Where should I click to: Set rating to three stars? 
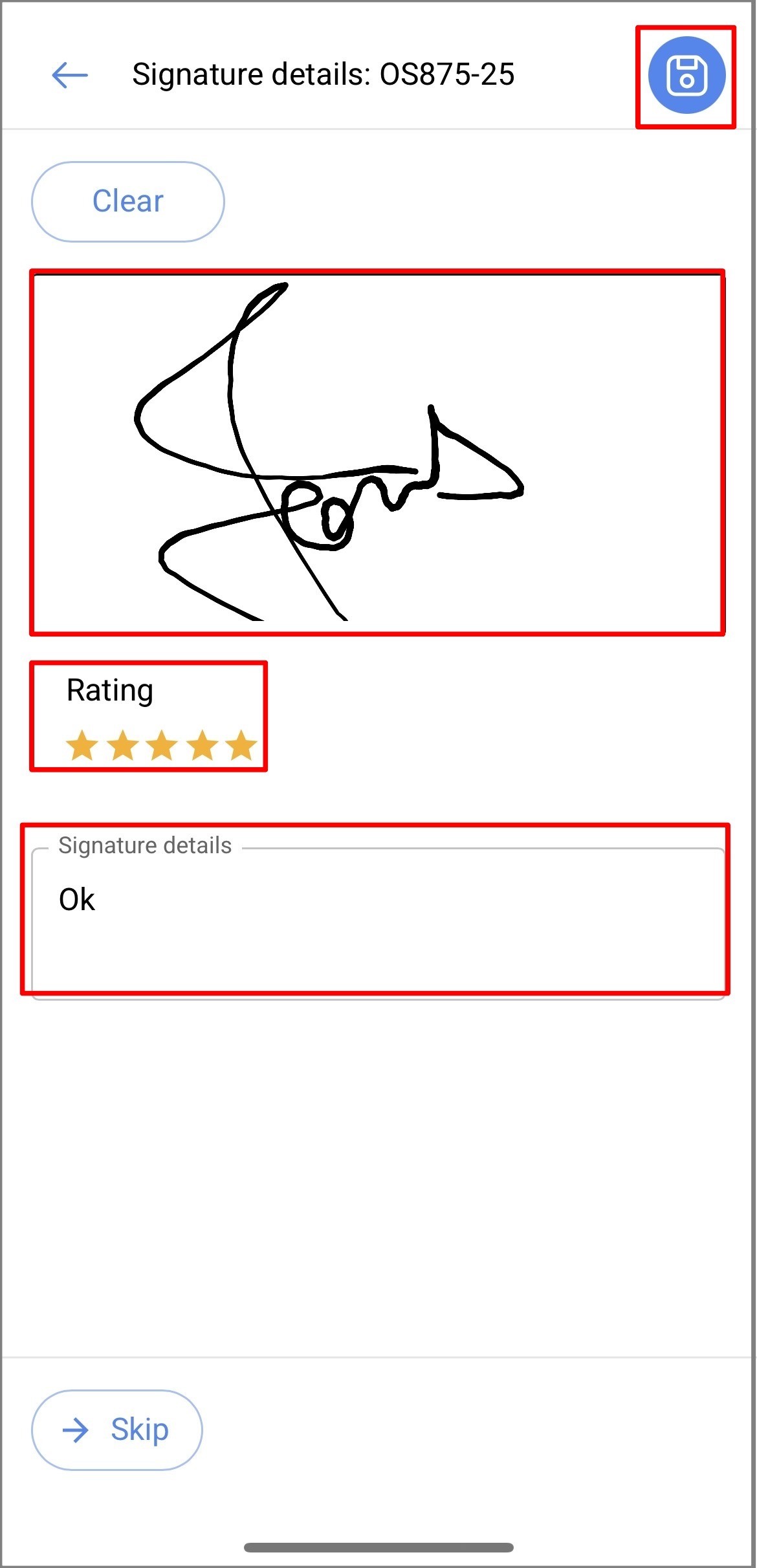click(x=162, y=746)
